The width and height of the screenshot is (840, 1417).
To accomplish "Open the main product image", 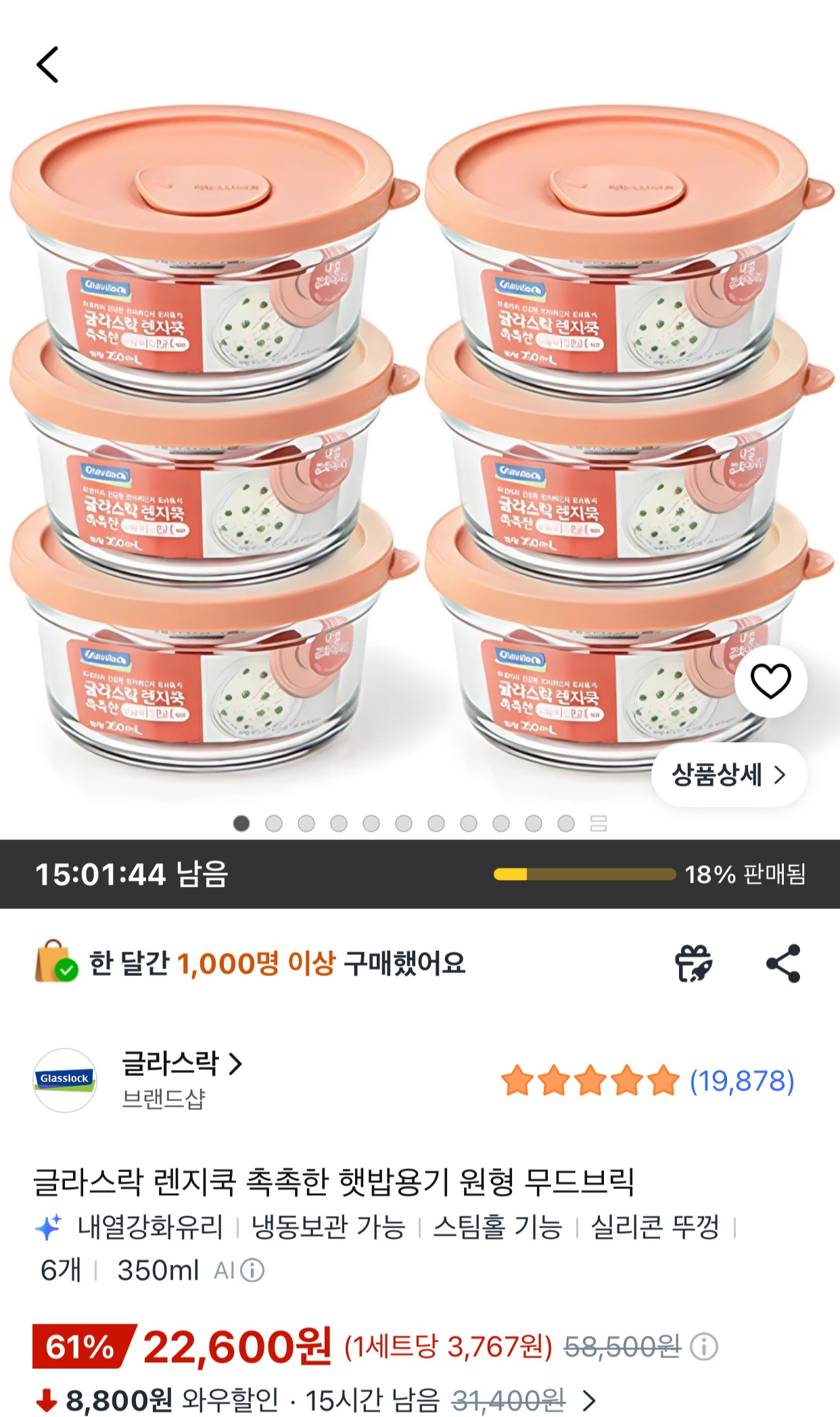I will (419, 440).
